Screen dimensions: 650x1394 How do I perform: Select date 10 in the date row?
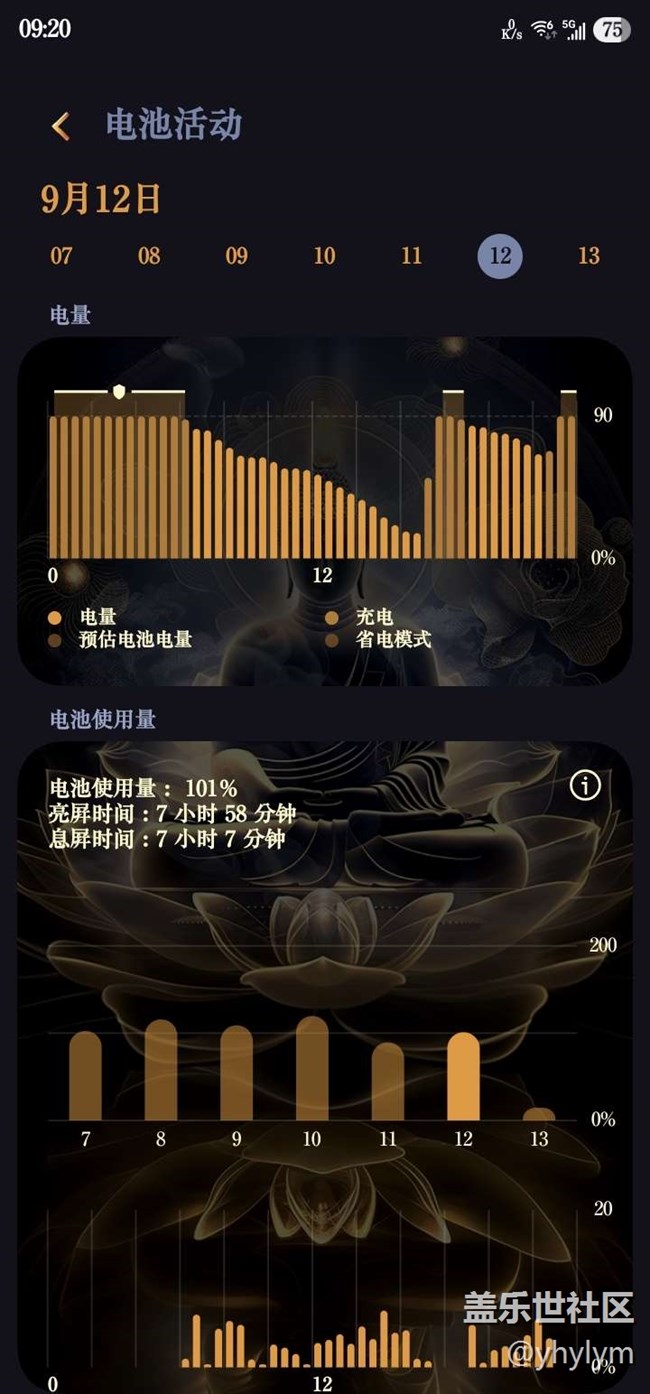(325, 256)
